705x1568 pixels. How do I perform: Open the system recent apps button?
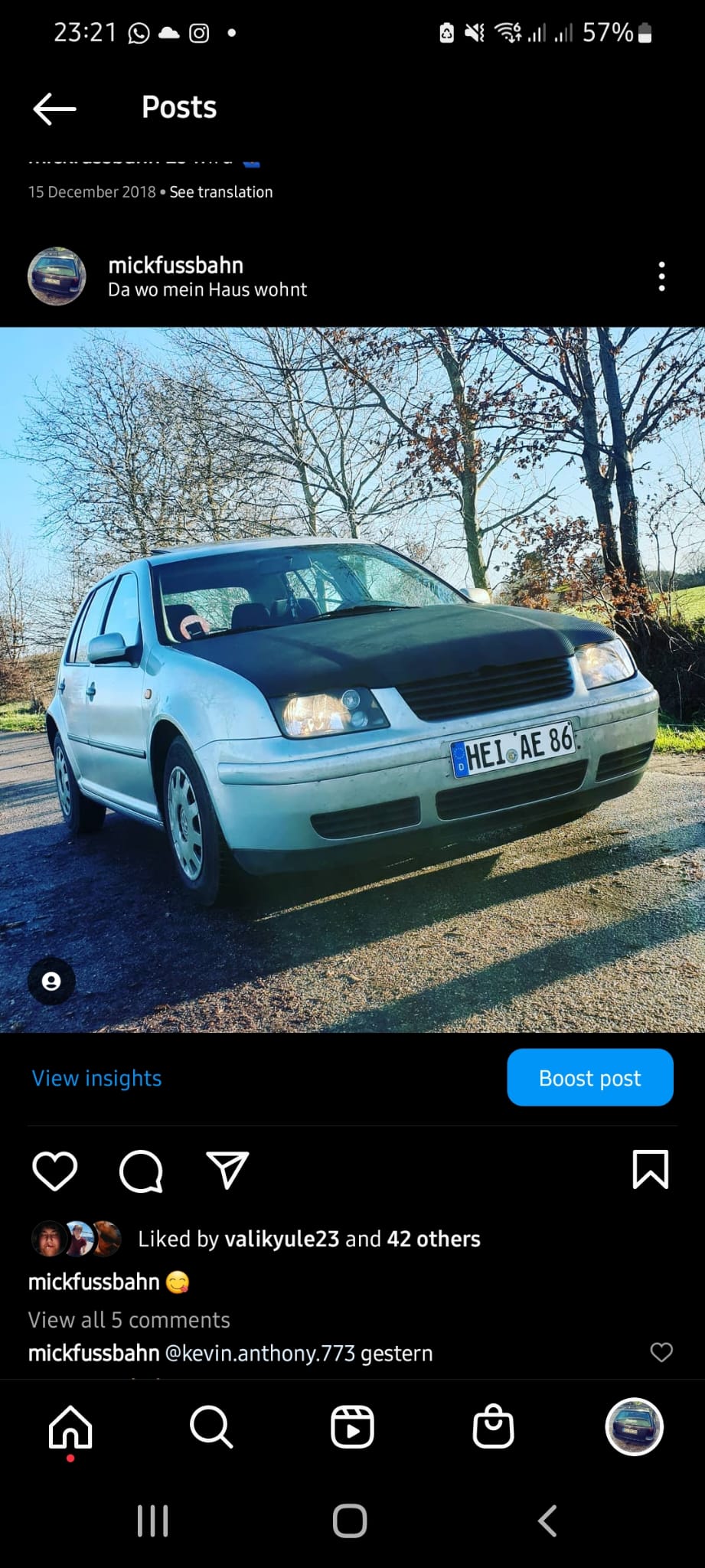point(153,1521)
